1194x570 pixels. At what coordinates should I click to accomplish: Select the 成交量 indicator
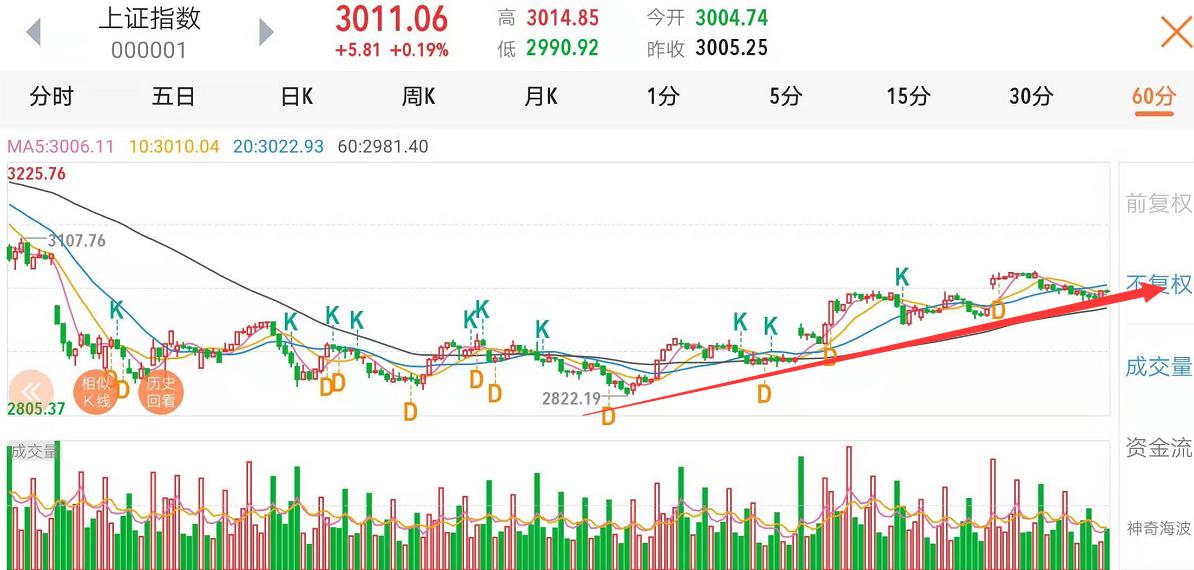point(1158,367)
